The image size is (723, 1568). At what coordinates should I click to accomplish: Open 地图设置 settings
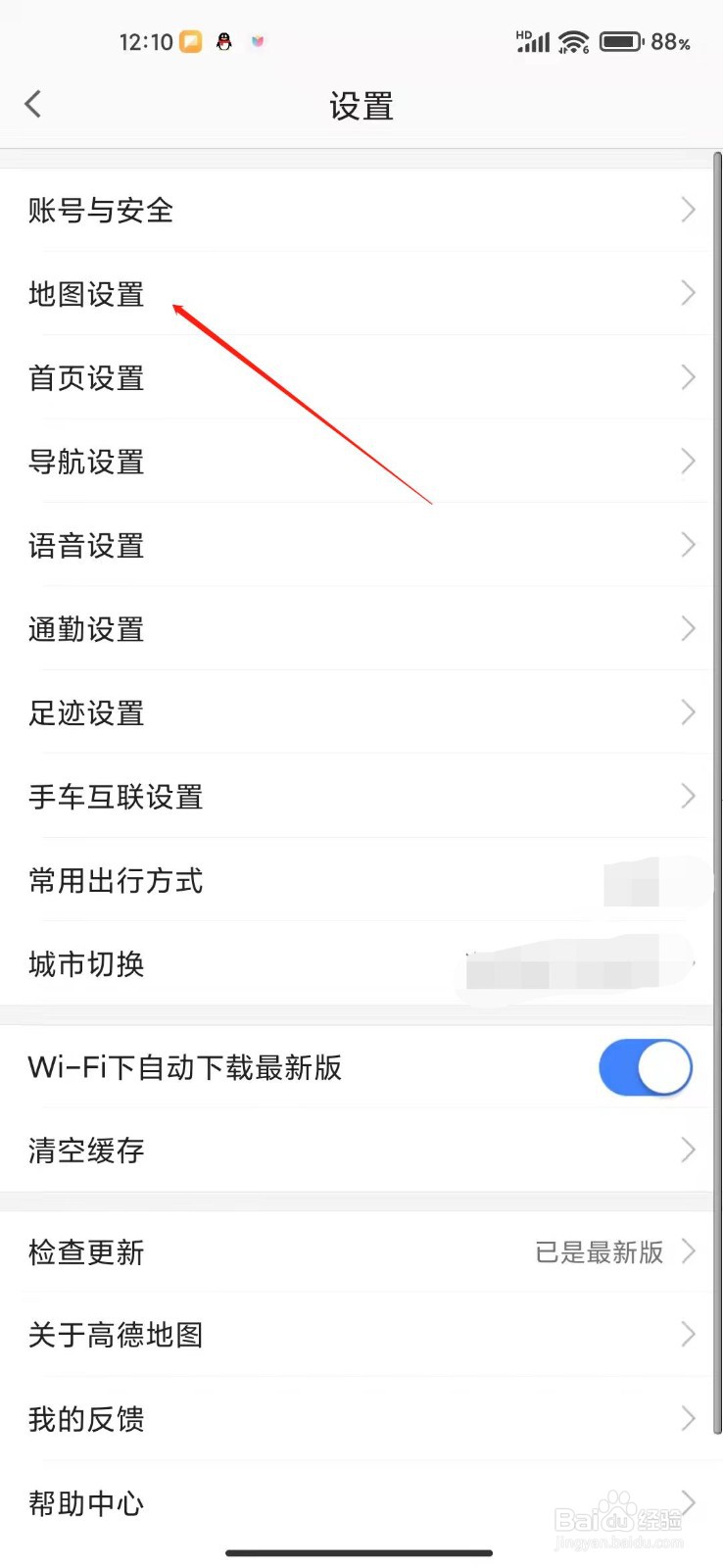pos(86,294)
